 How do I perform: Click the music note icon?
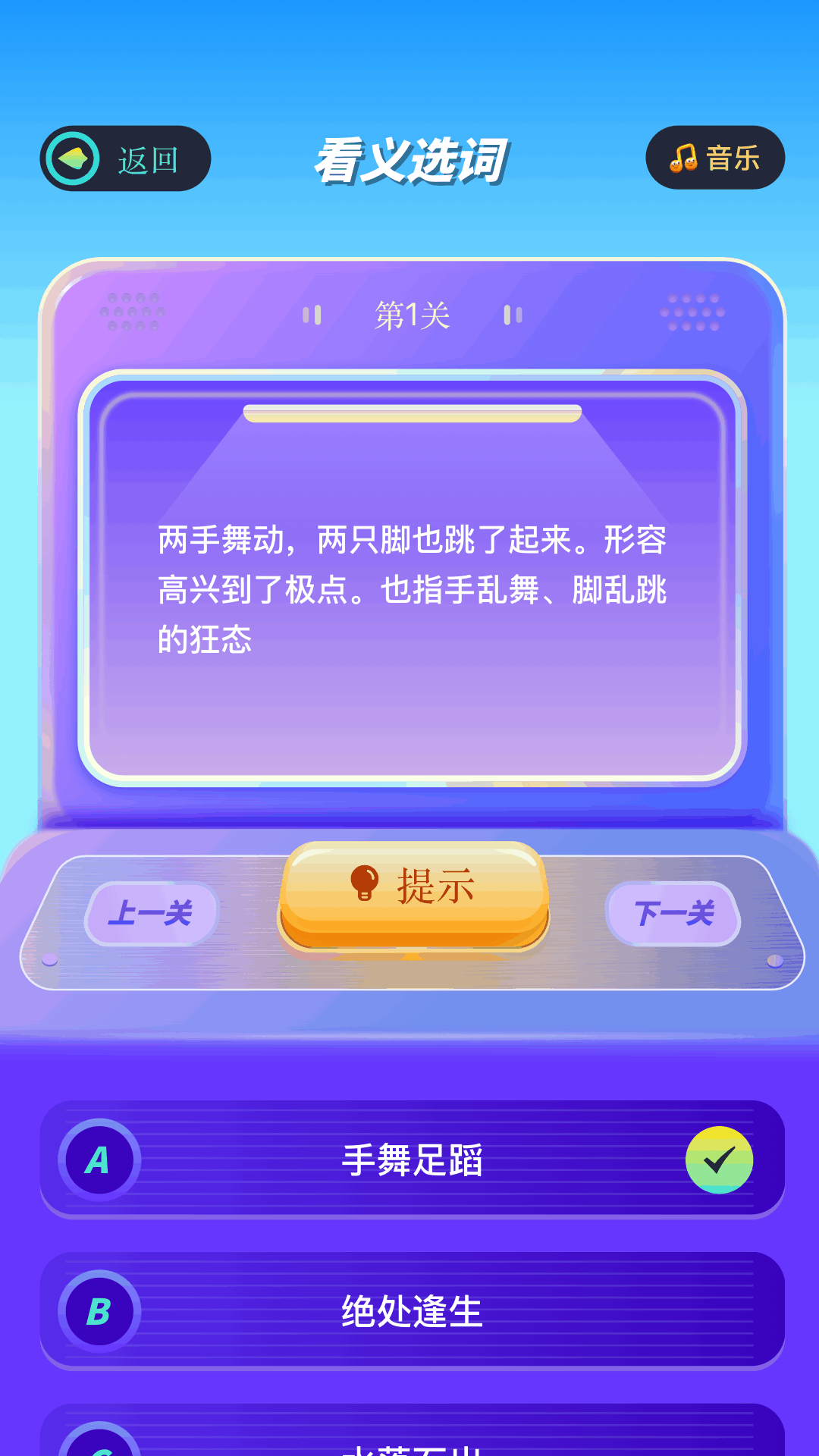[682, 157]
